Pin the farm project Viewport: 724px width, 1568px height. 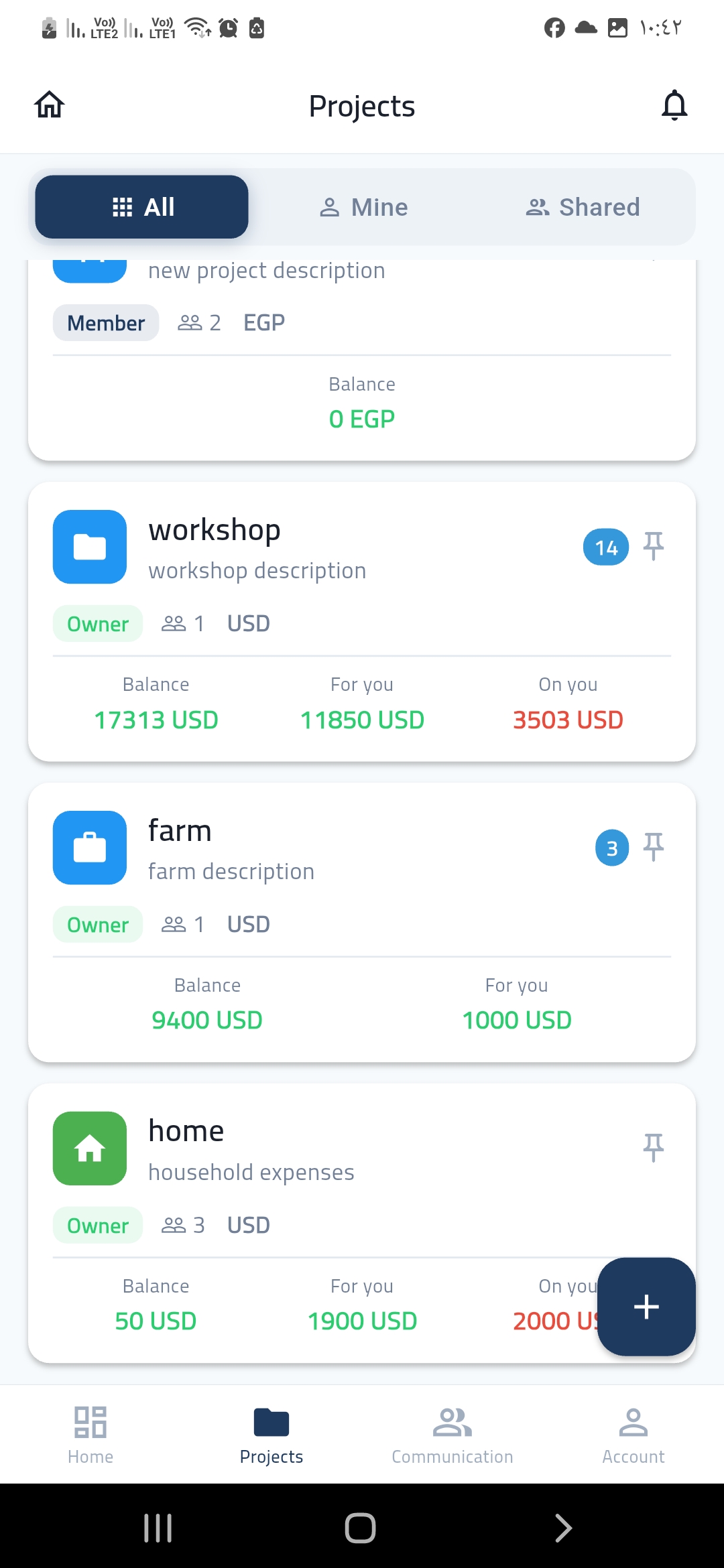(654, 848)
